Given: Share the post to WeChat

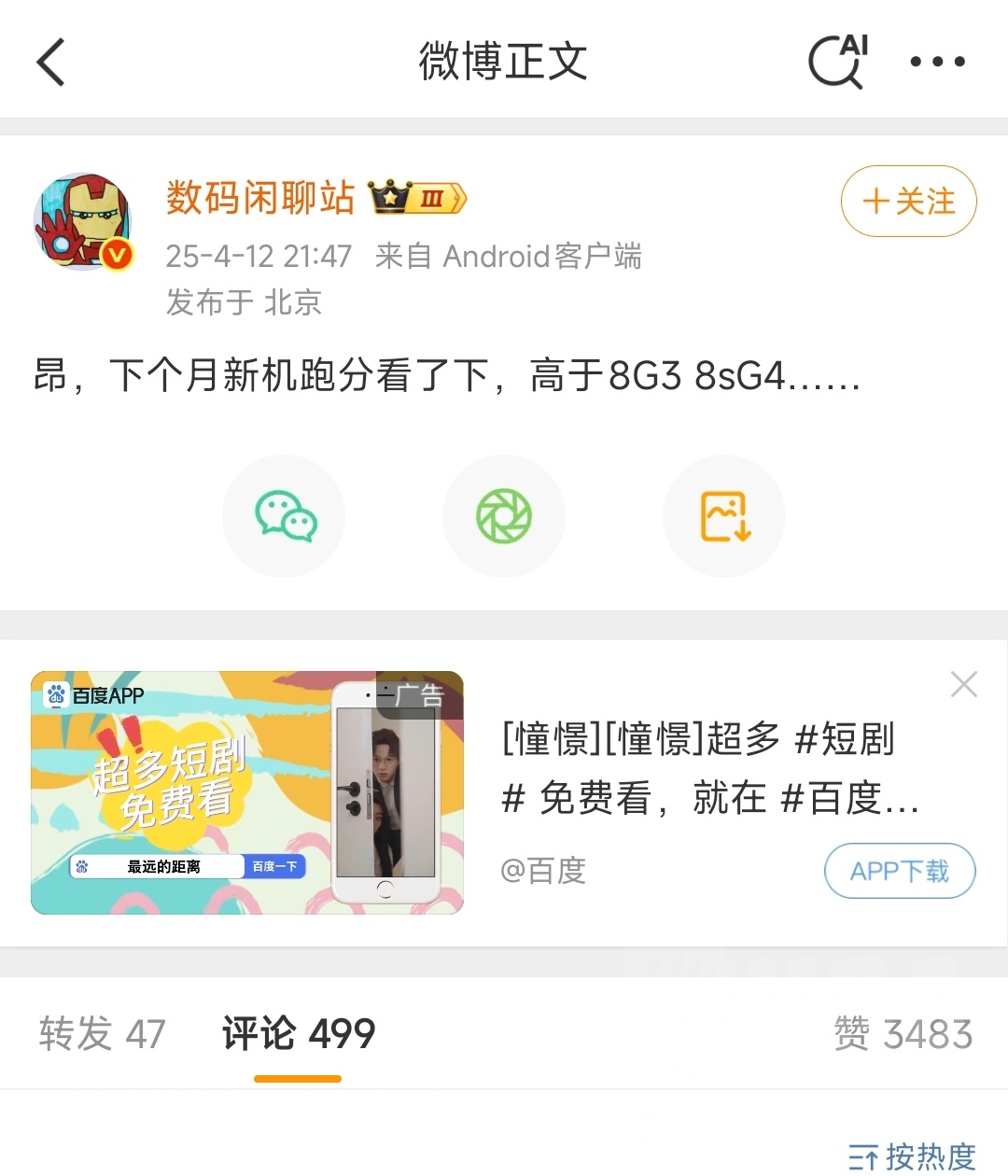Looking at the screenshot, I should click(284, 516).
